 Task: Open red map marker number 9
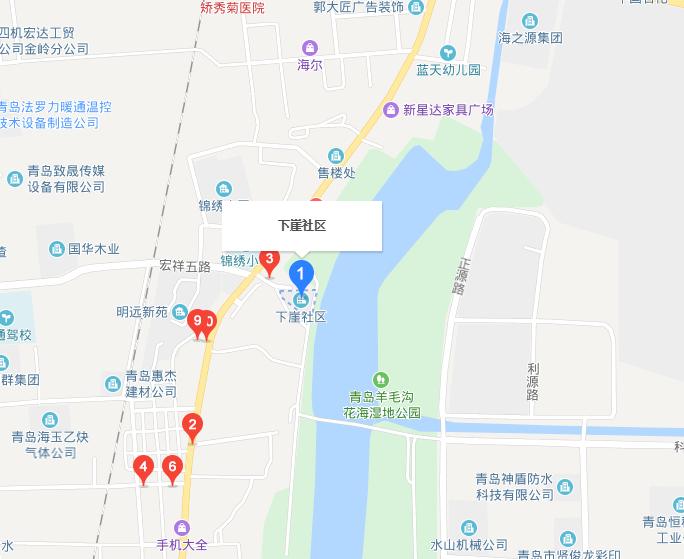198,322
